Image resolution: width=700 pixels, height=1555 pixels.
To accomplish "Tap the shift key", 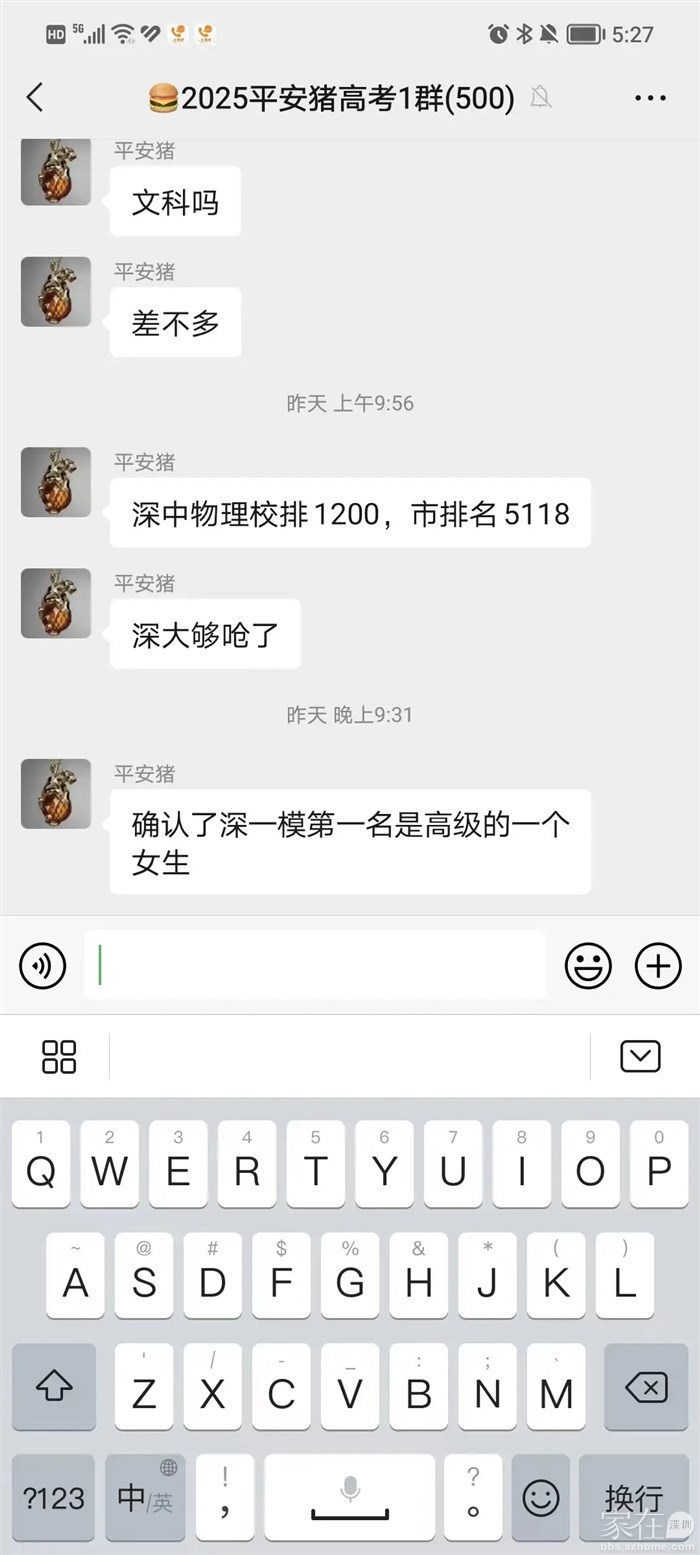I will coord(54,1387).
